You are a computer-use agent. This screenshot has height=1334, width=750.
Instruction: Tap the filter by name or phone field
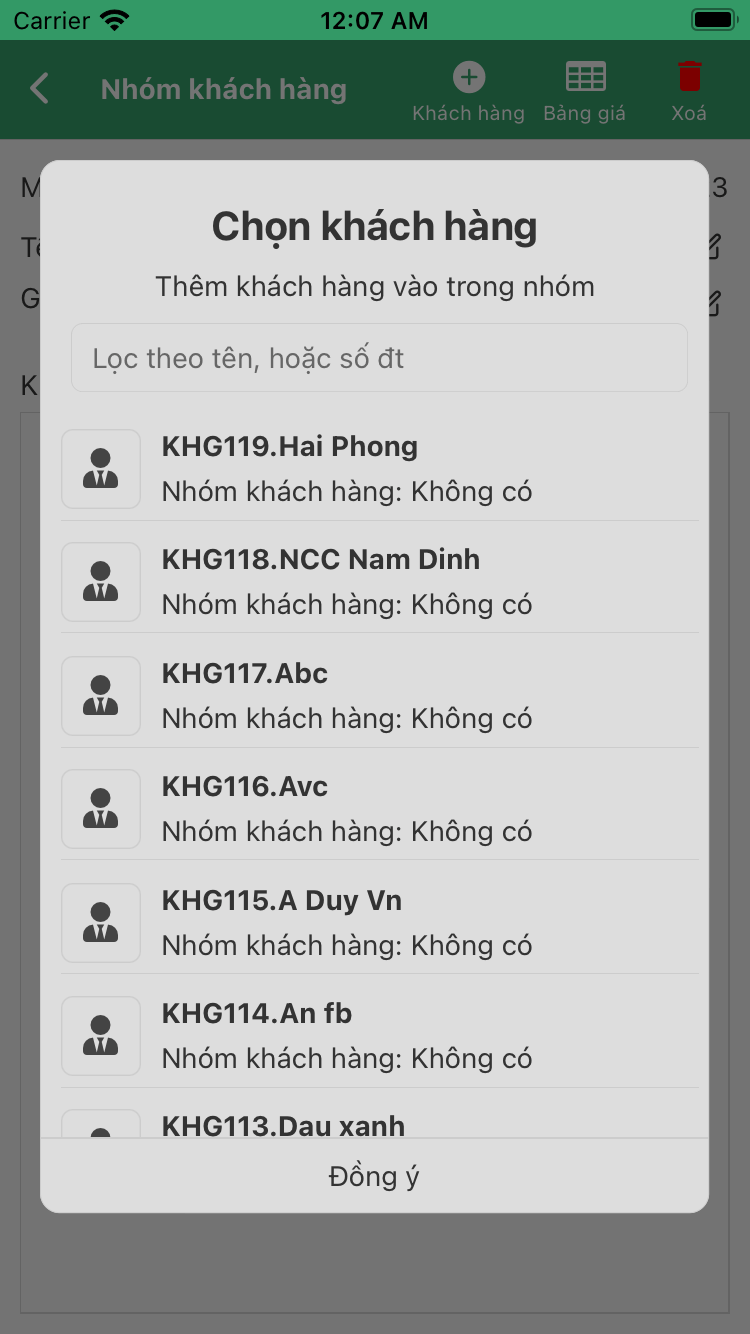[379, 358]
